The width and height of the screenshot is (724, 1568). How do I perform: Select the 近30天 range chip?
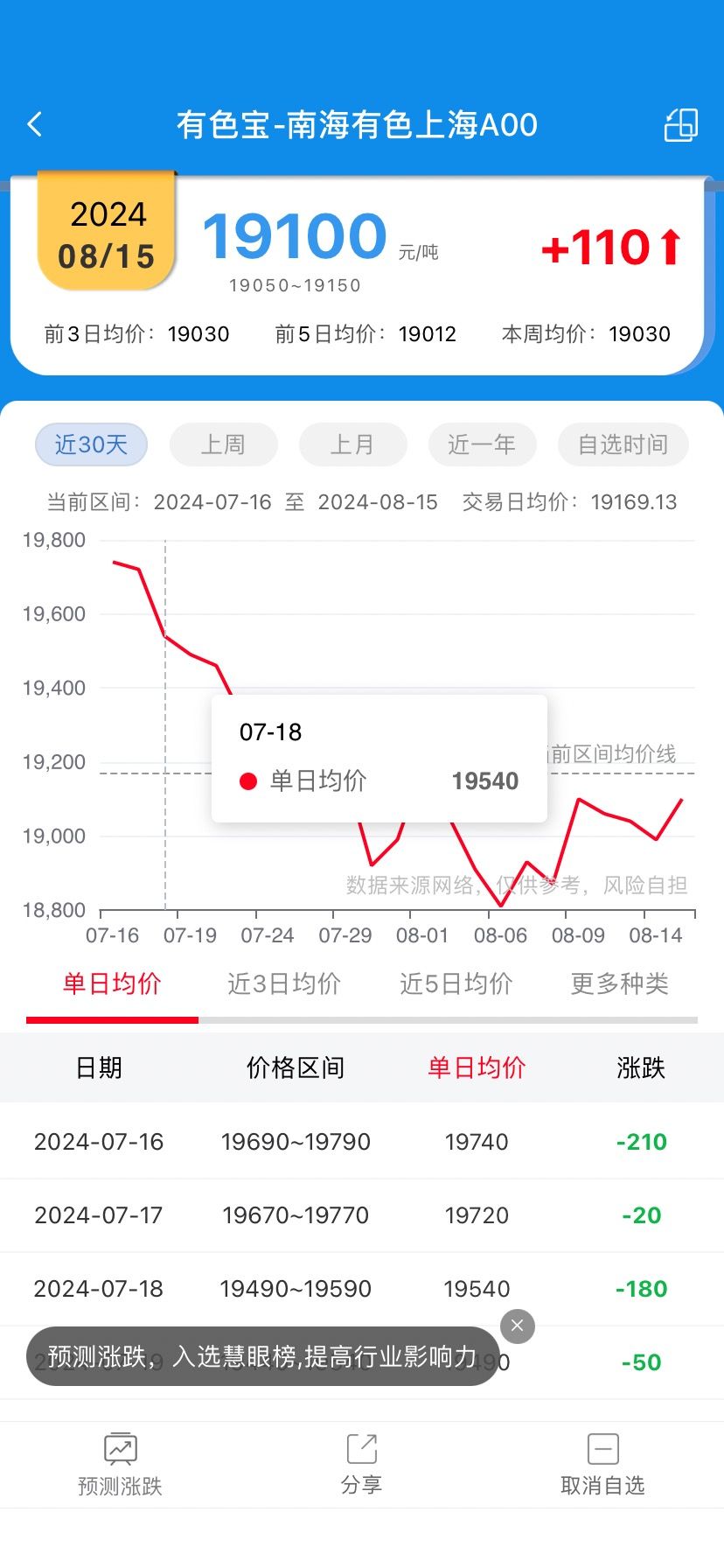(91, 444)
